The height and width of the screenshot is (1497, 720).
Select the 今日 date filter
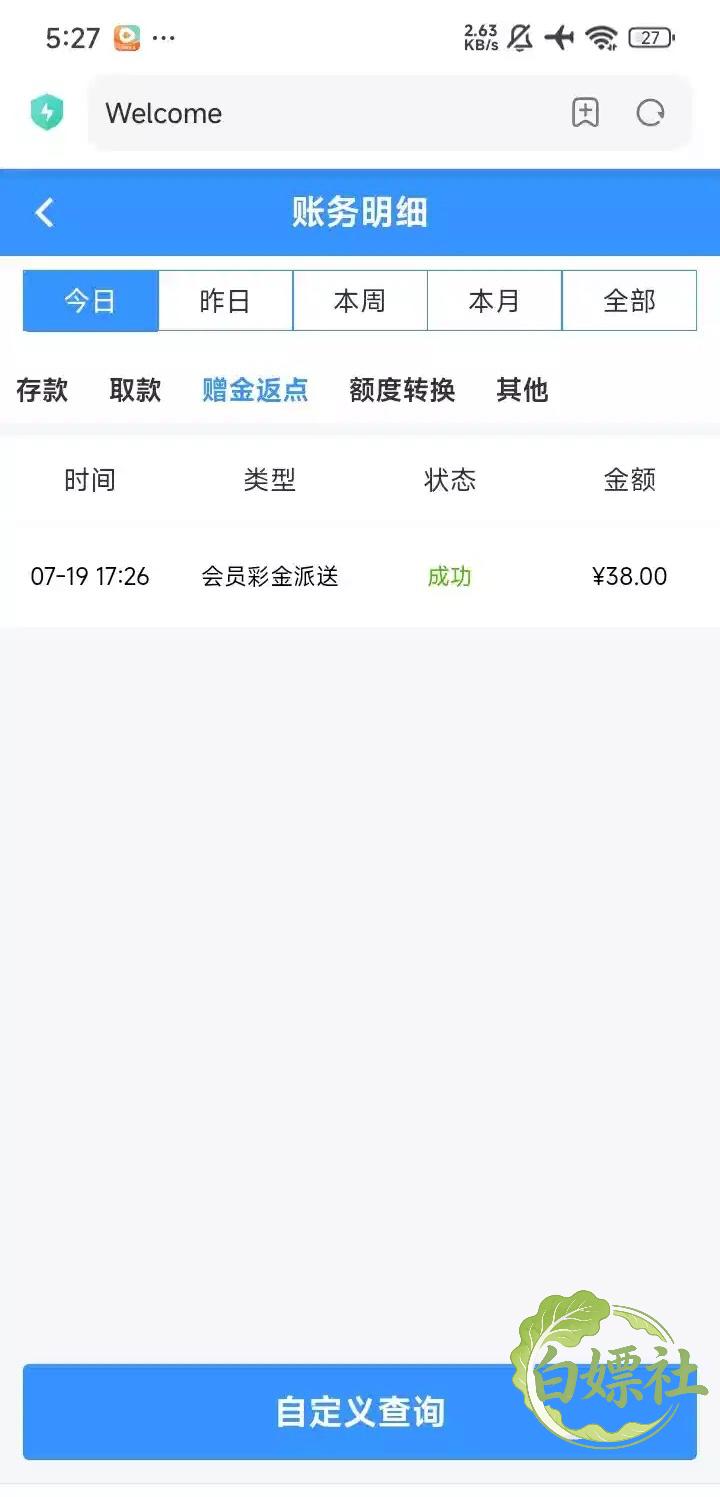(91, 301)
